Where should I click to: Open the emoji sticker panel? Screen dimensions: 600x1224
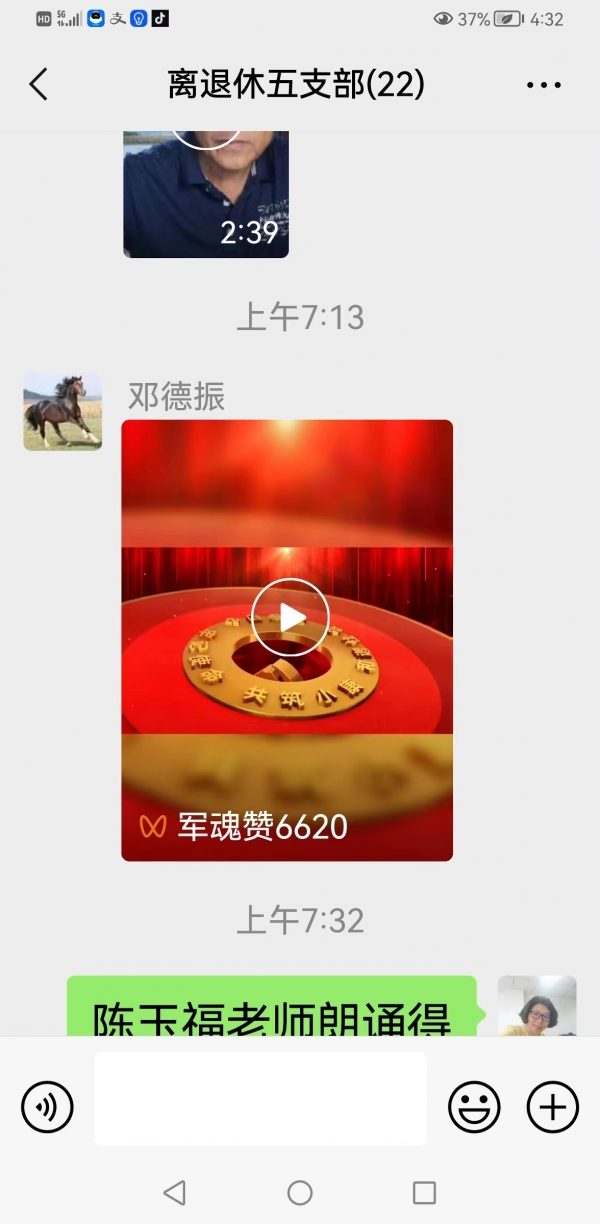473,1106
